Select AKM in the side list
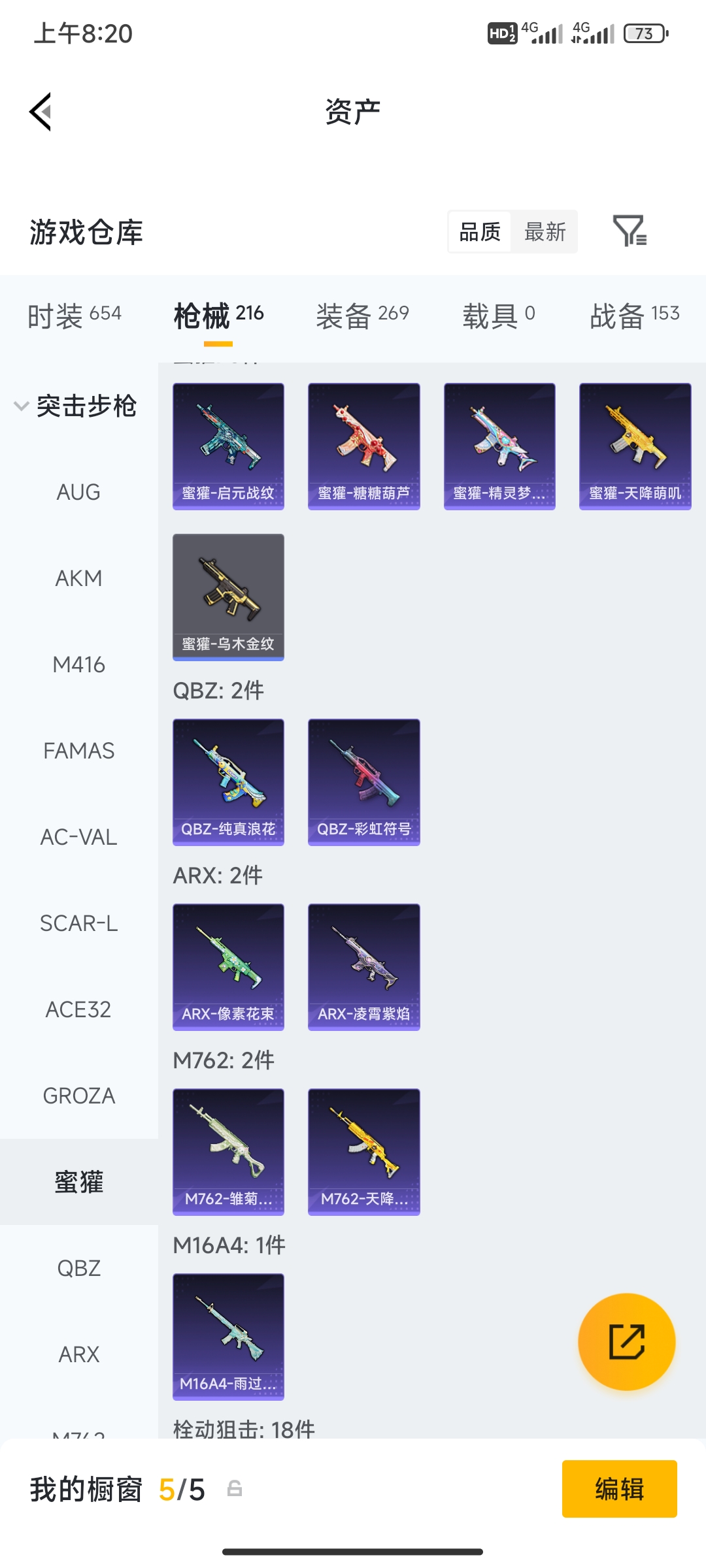706x1568 pixels. [79, 578]
